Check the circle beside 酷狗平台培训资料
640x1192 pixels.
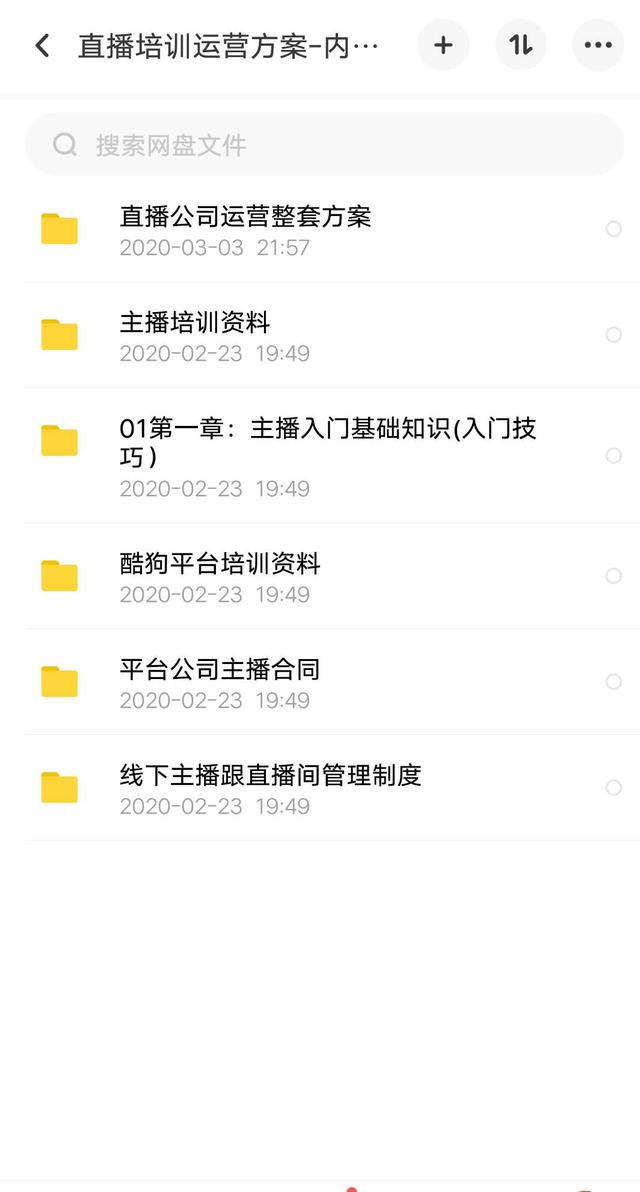pos(613,575)
